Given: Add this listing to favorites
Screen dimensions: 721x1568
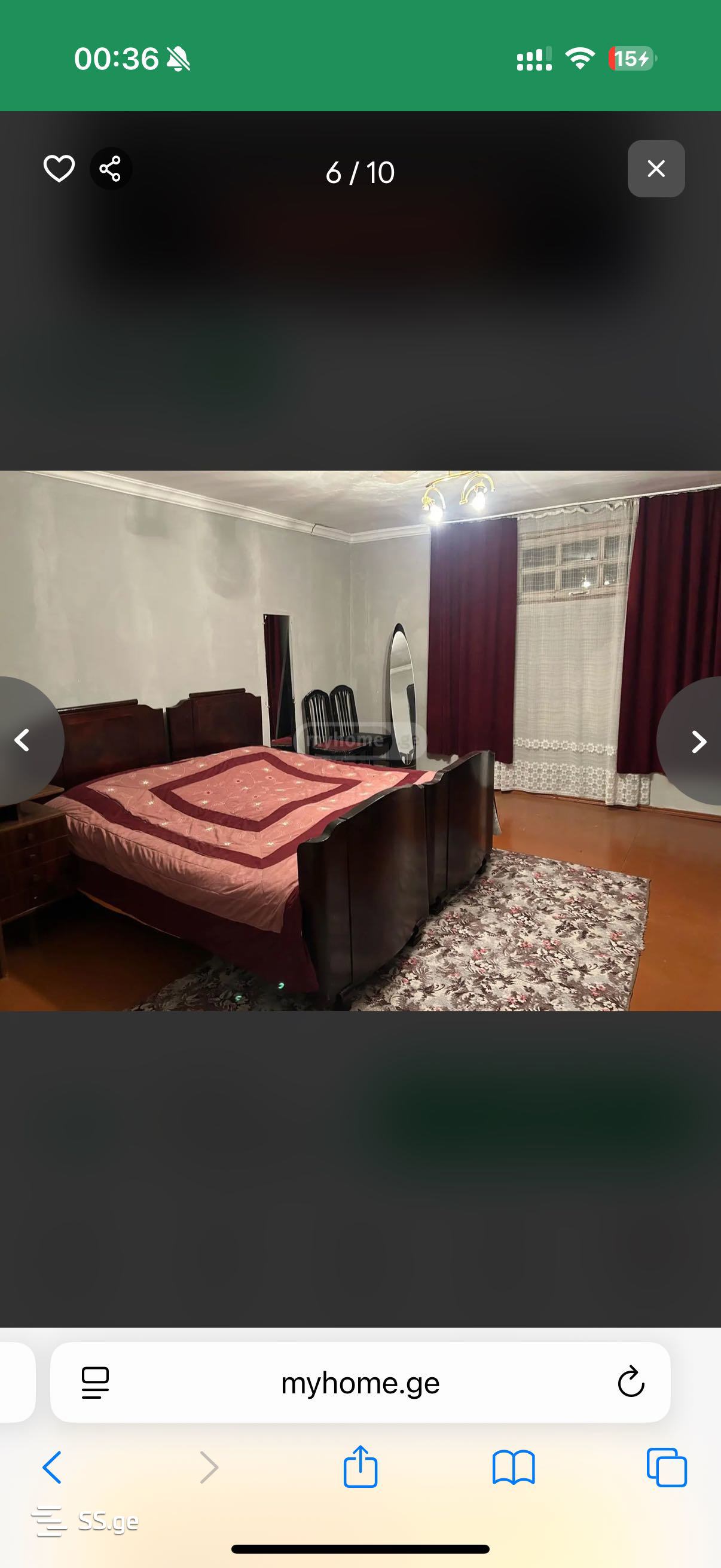Looking at the screenshot, I should click(59, 169).
